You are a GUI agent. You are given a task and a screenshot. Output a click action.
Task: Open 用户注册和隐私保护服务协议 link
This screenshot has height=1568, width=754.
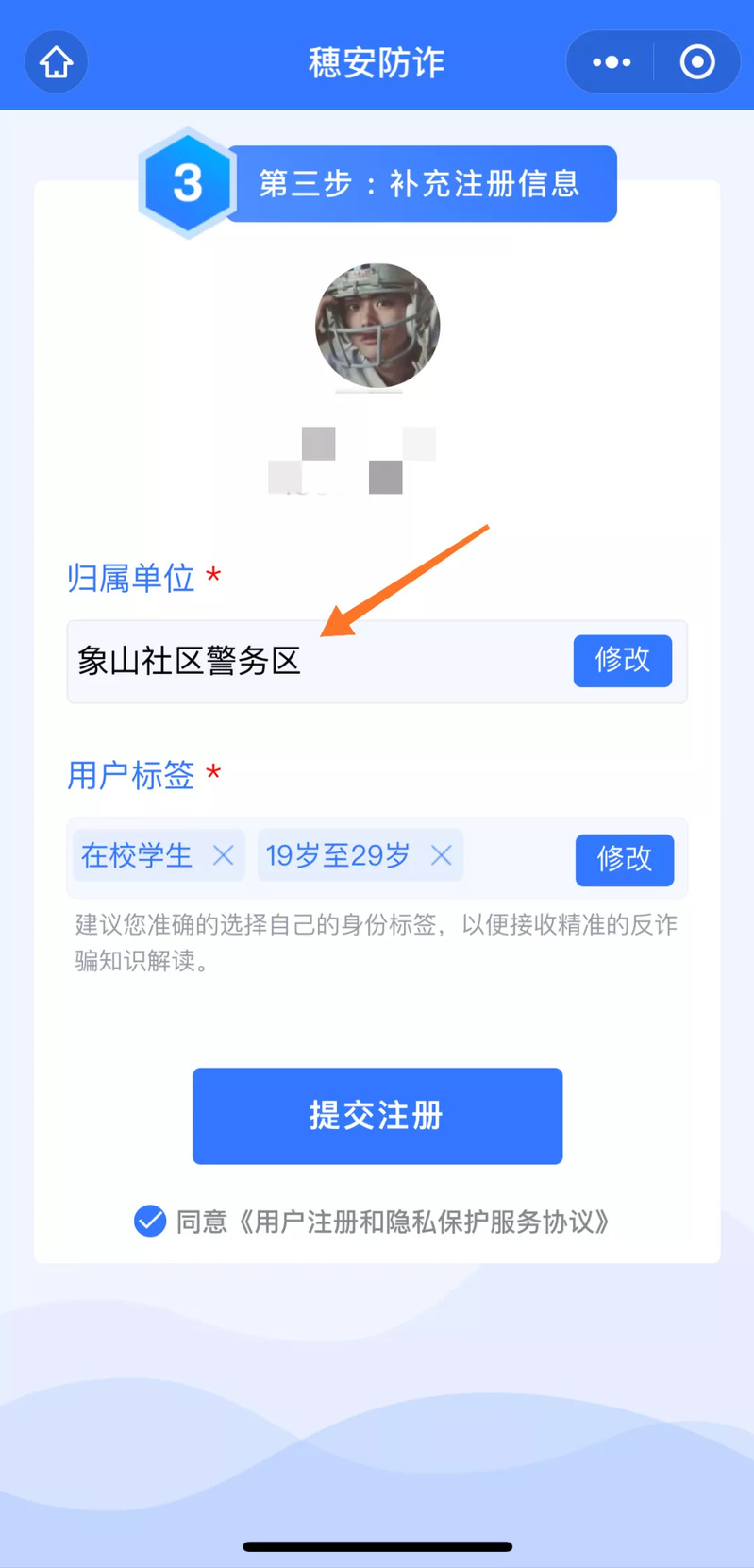[421, 1222]
